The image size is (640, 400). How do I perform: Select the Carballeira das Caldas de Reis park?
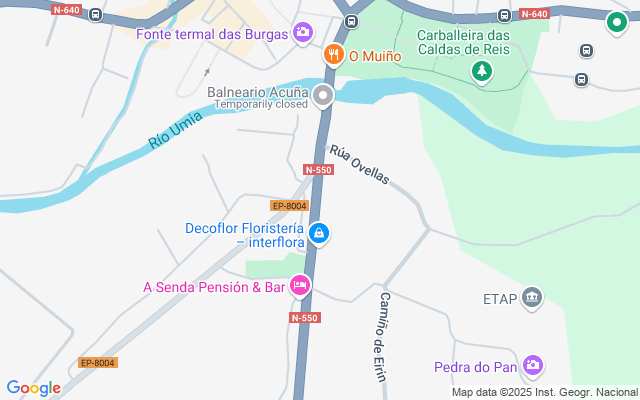[483, 71]
